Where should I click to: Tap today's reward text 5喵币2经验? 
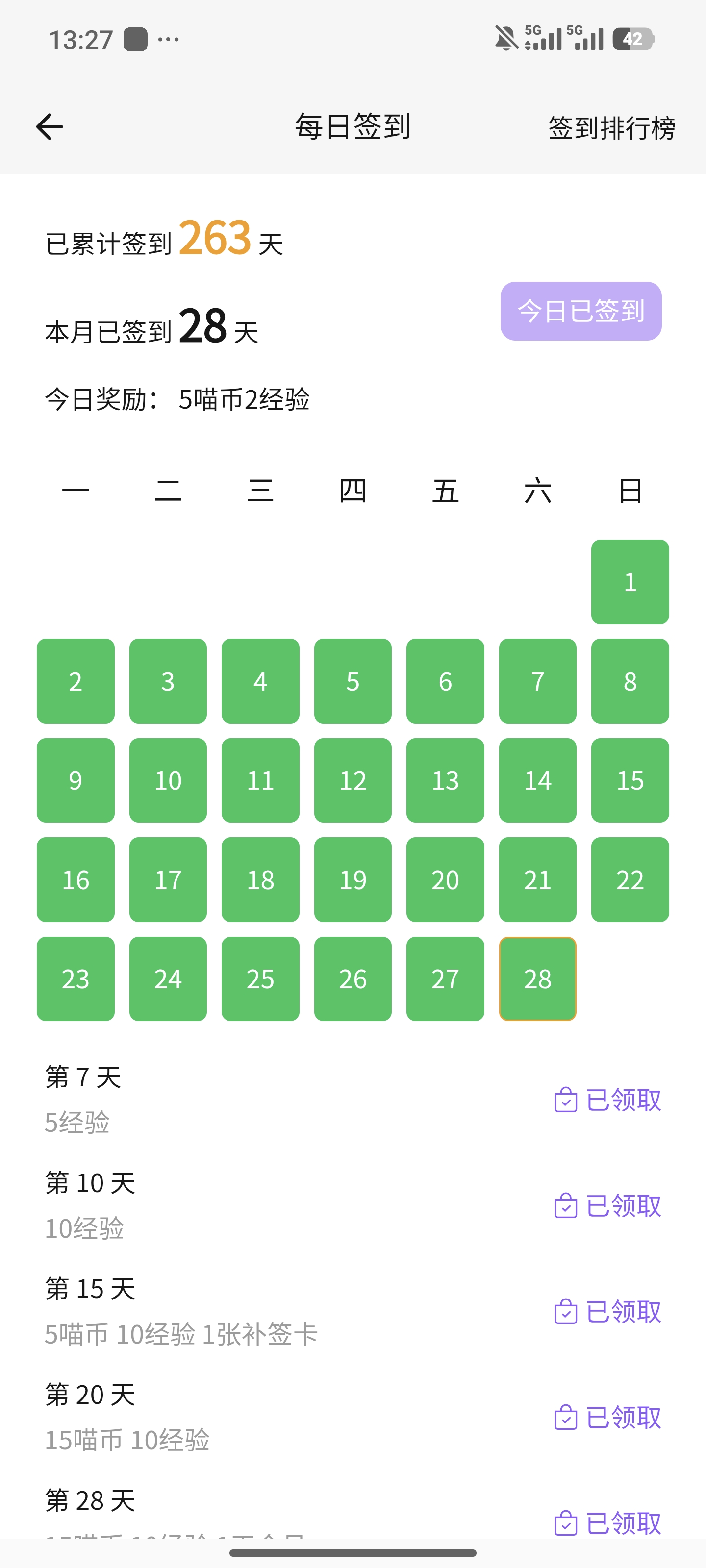click(246, 400)
